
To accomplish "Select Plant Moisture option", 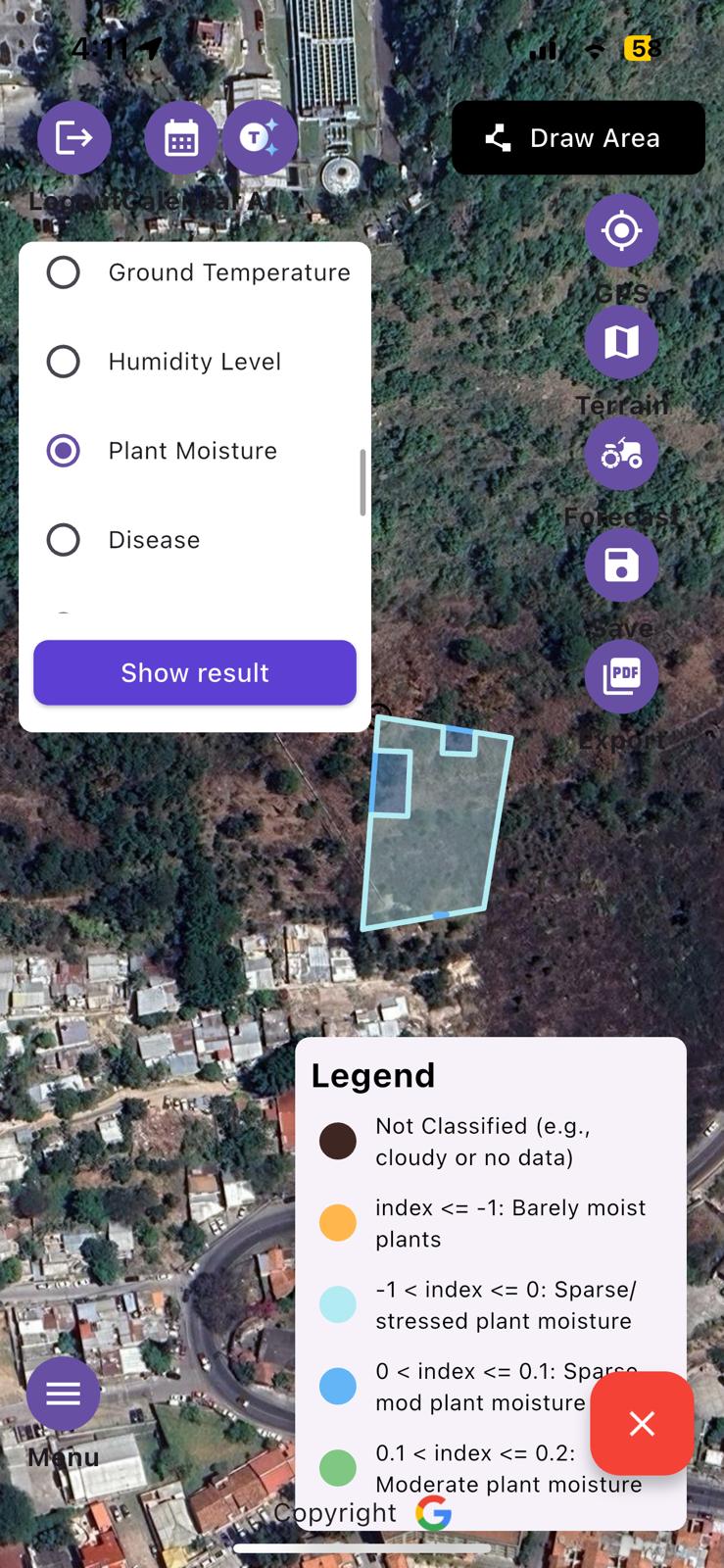I will (64, 451).
